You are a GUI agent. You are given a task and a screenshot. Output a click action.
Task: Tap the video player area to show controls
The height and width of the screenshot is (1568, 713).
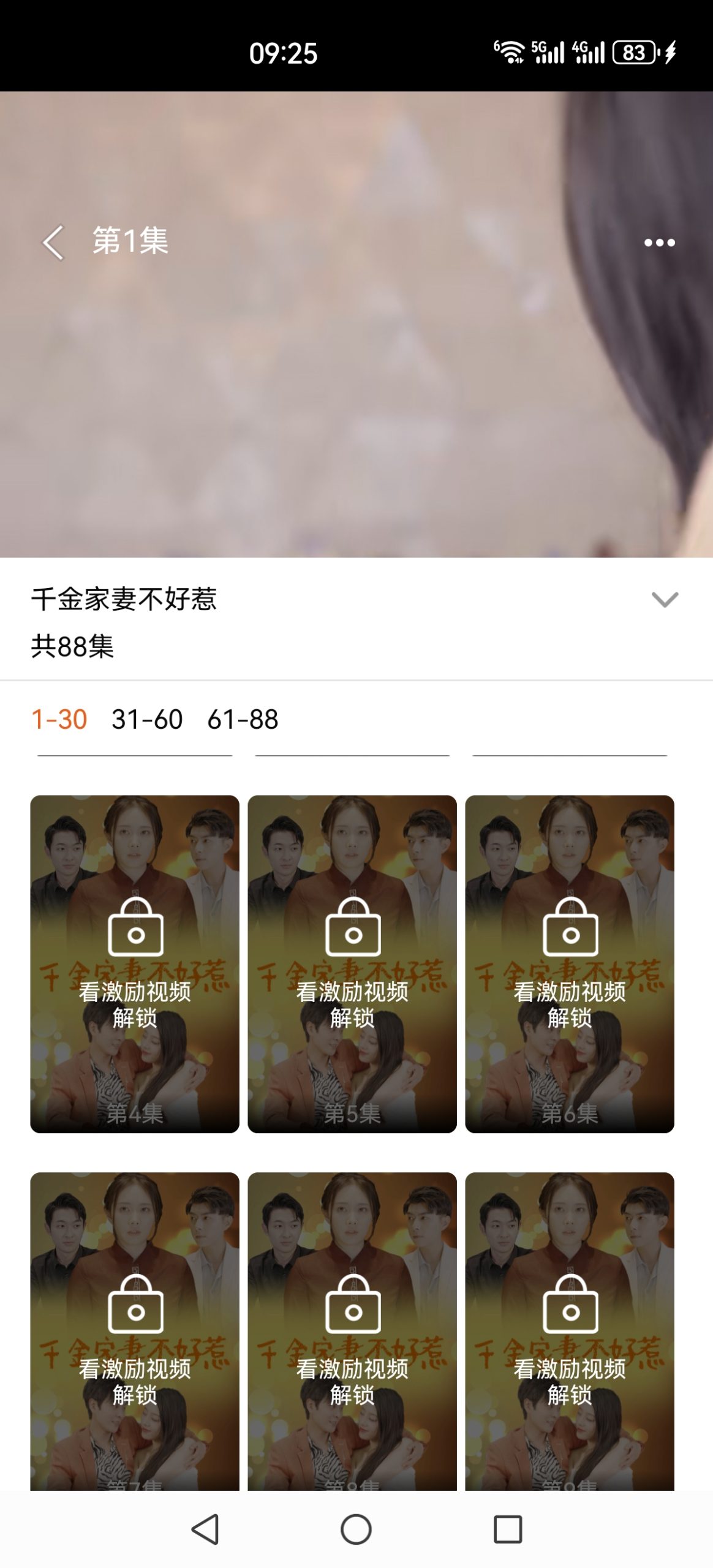356,398
